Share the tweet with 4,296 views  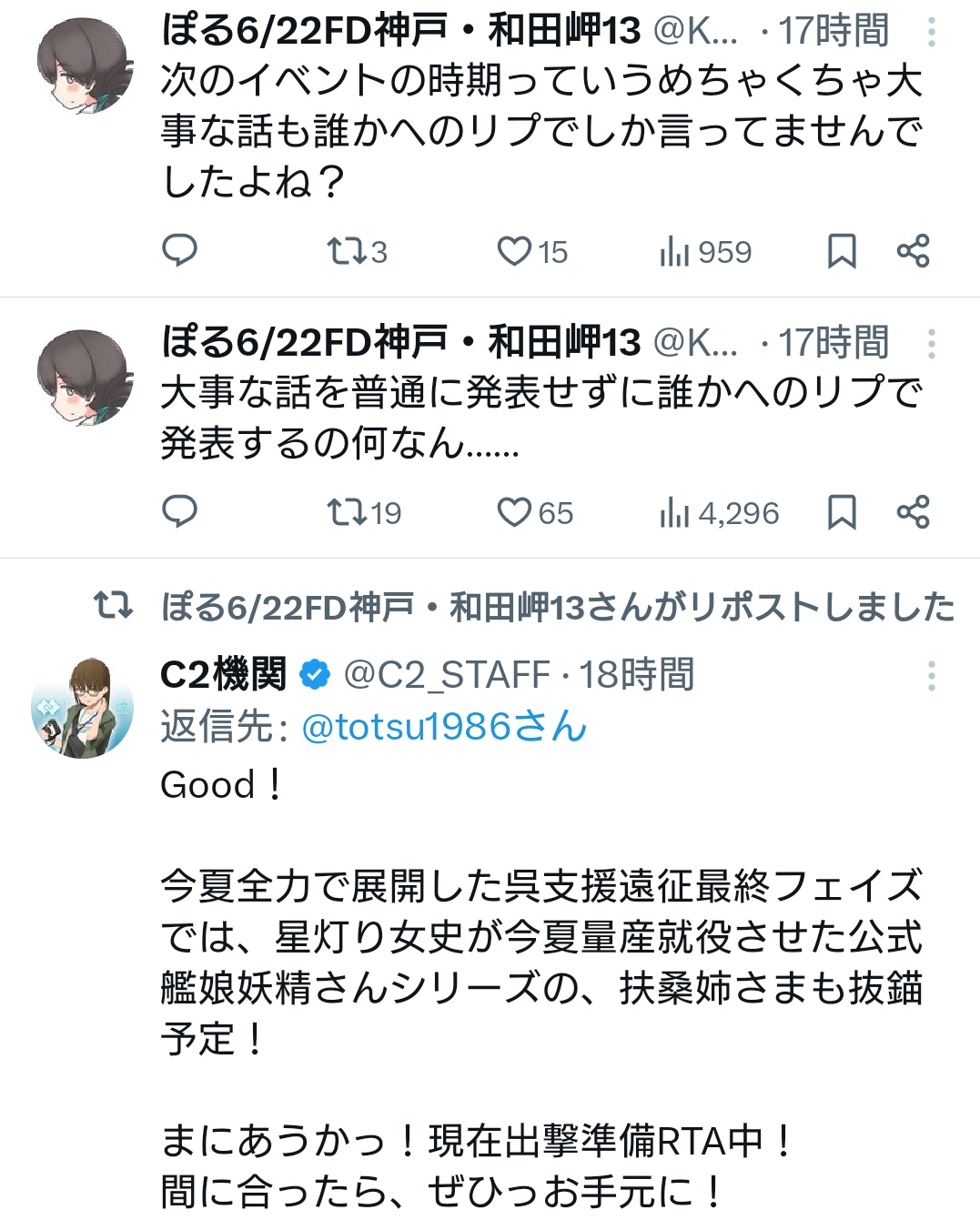913,512
